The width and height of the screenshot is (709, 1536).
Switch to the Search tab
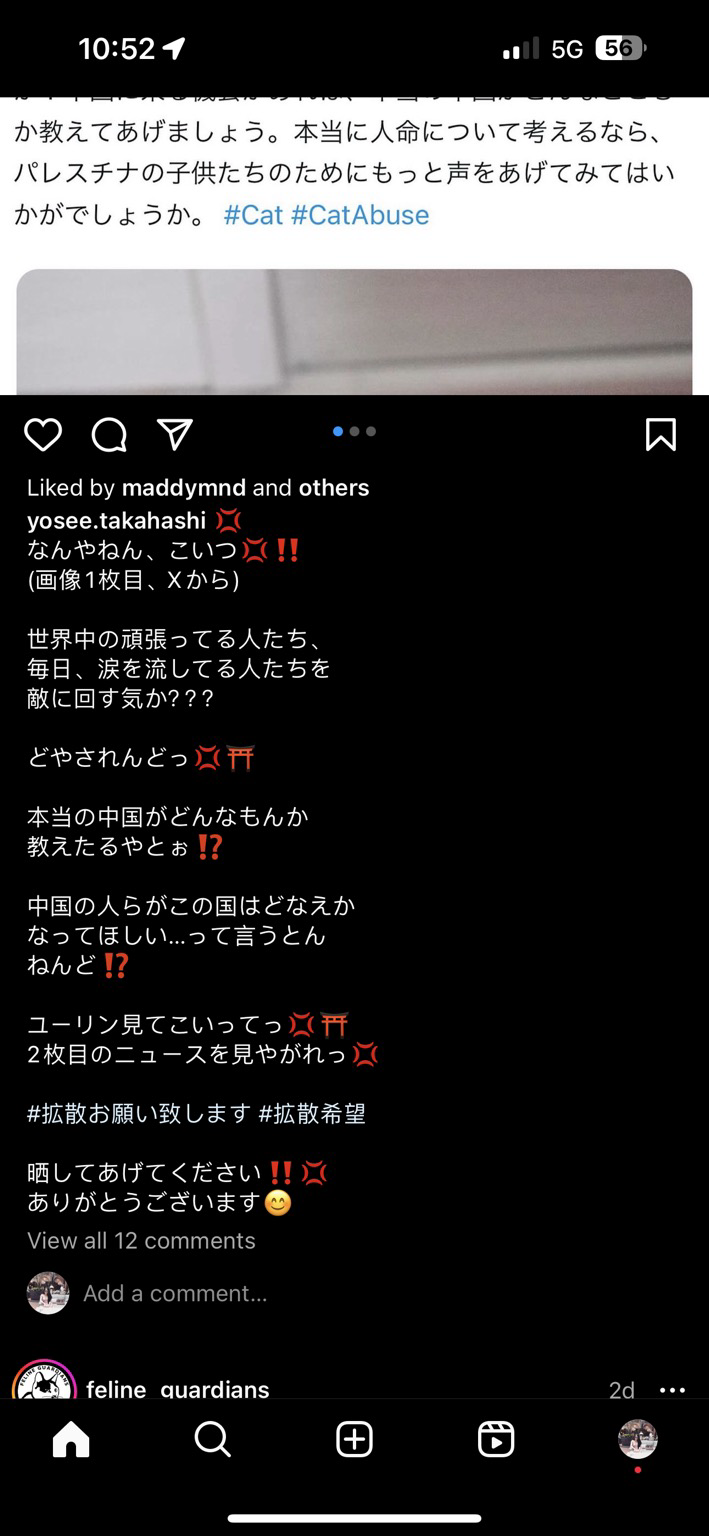coord(212,1440)
